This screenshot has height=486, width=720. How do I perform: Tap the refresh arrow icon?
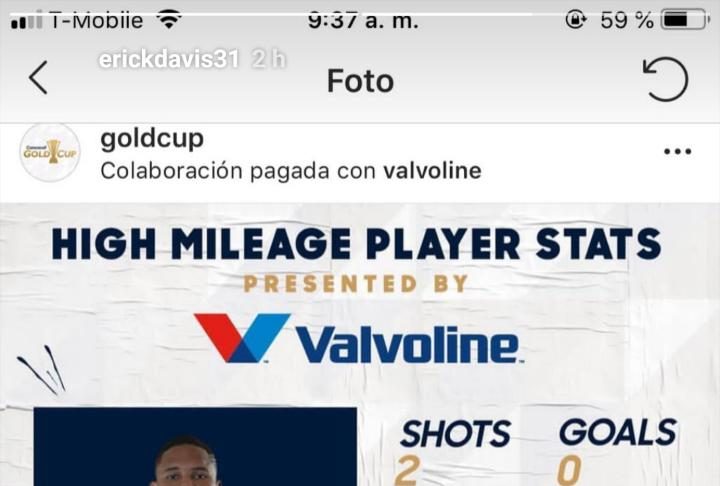(x=665, y=79)
